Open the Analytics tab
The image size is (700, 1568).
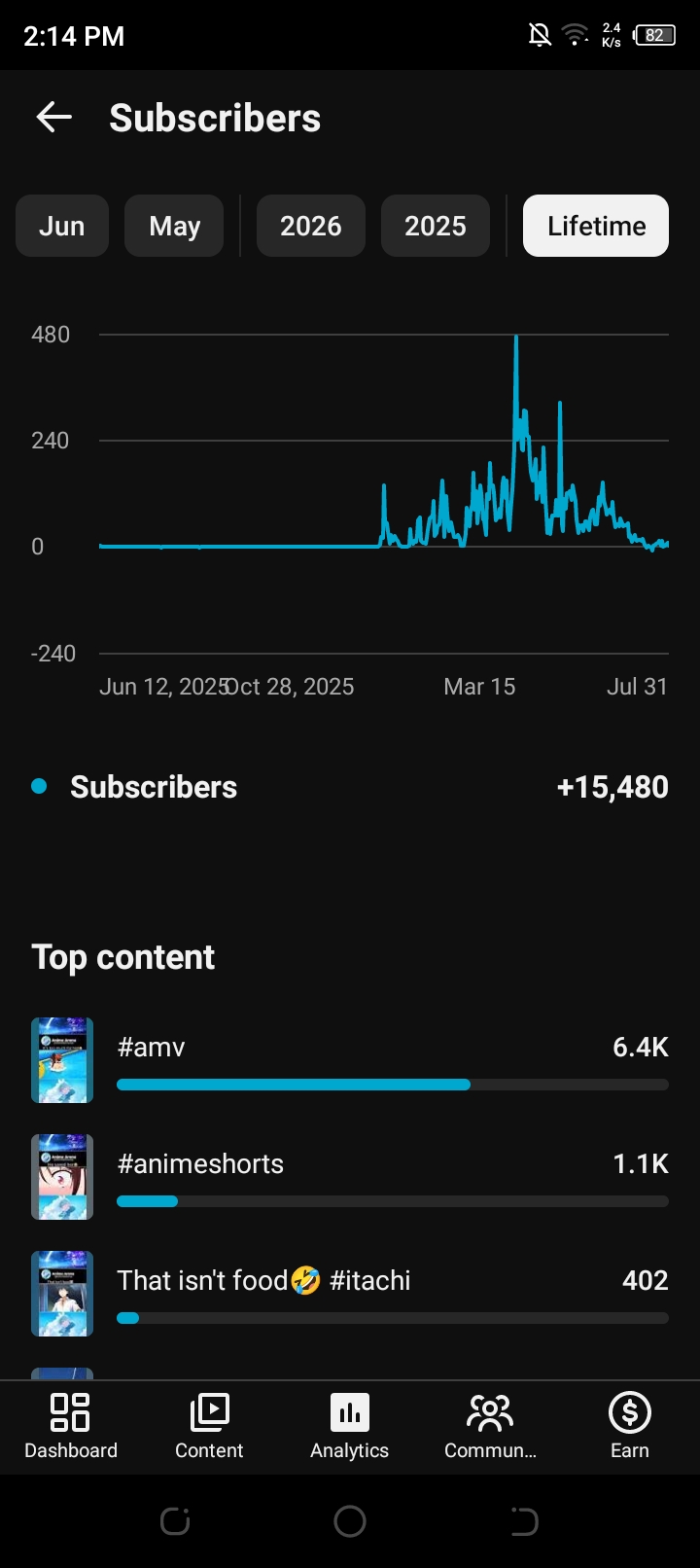[350, 1426]
